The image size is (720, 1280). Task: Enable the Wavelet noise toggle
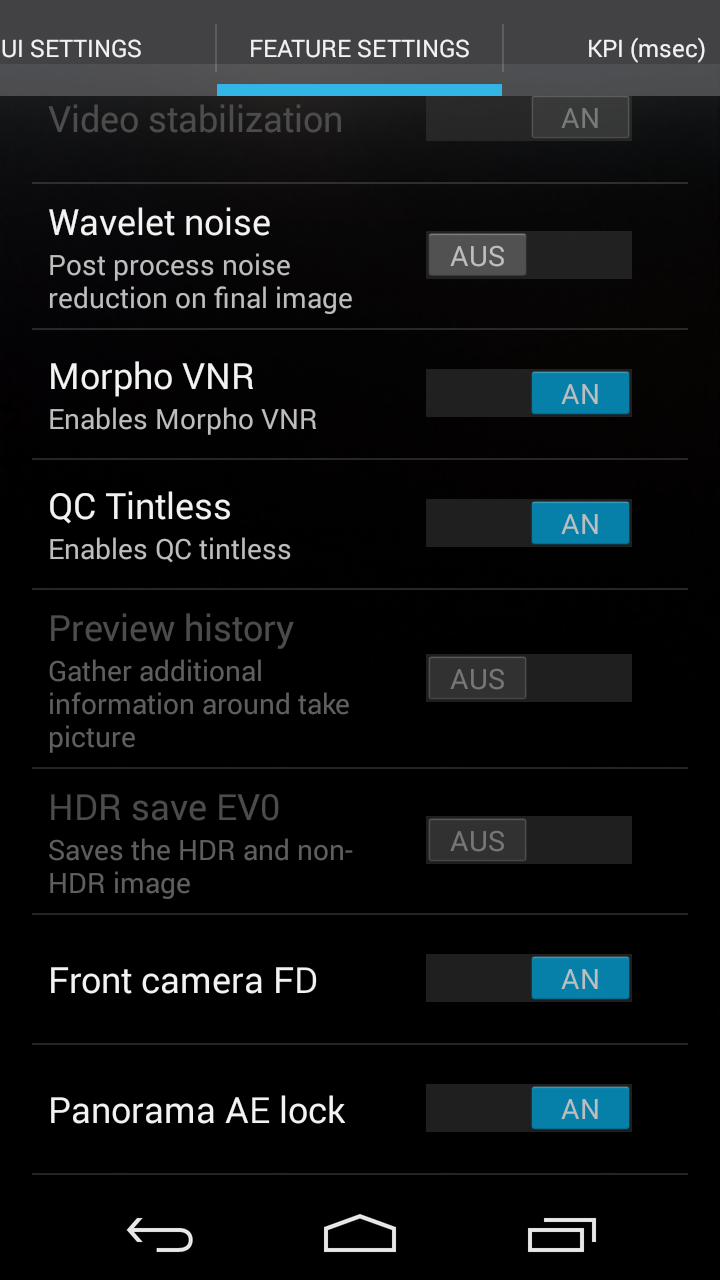[528, 255]
